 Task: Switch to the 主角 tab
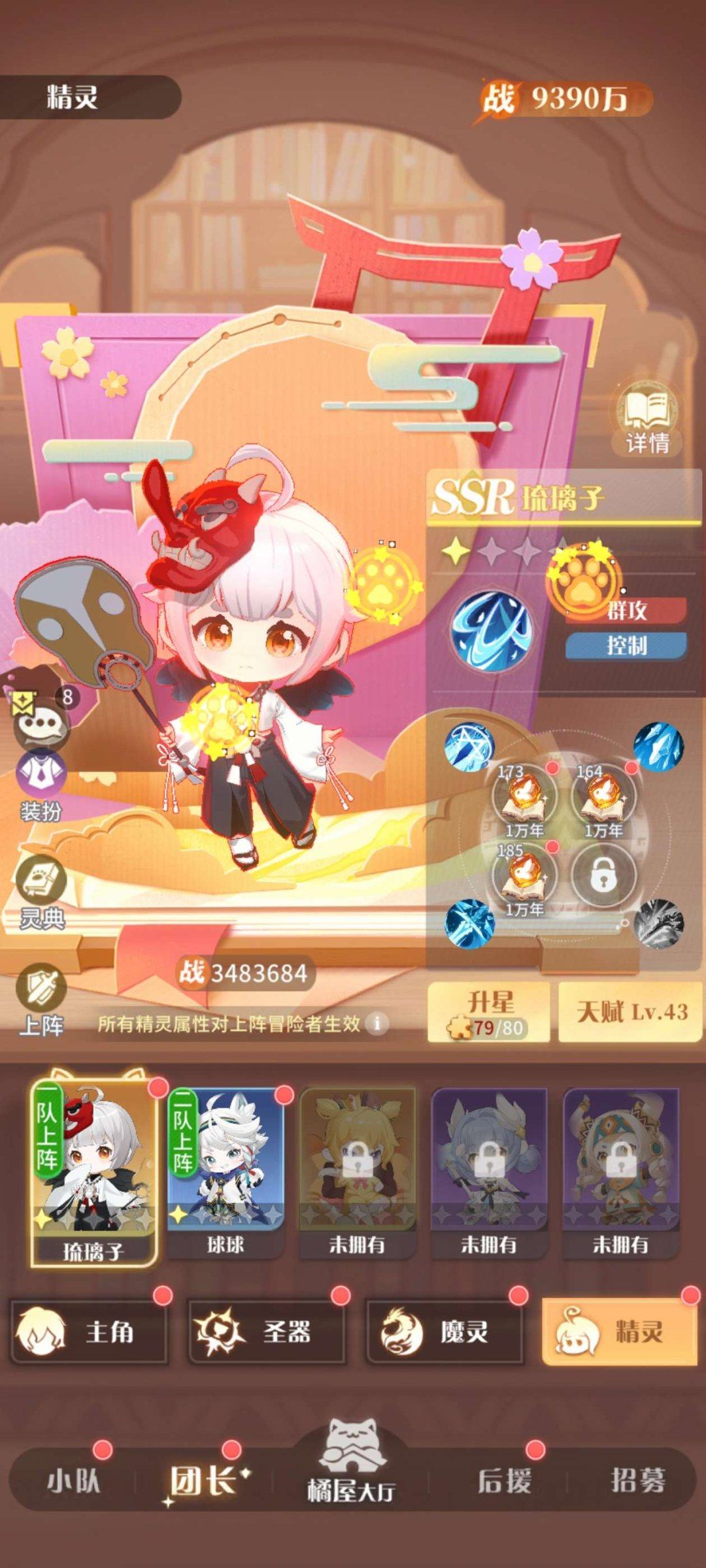pyautogui.click(x=90, y=1331)
